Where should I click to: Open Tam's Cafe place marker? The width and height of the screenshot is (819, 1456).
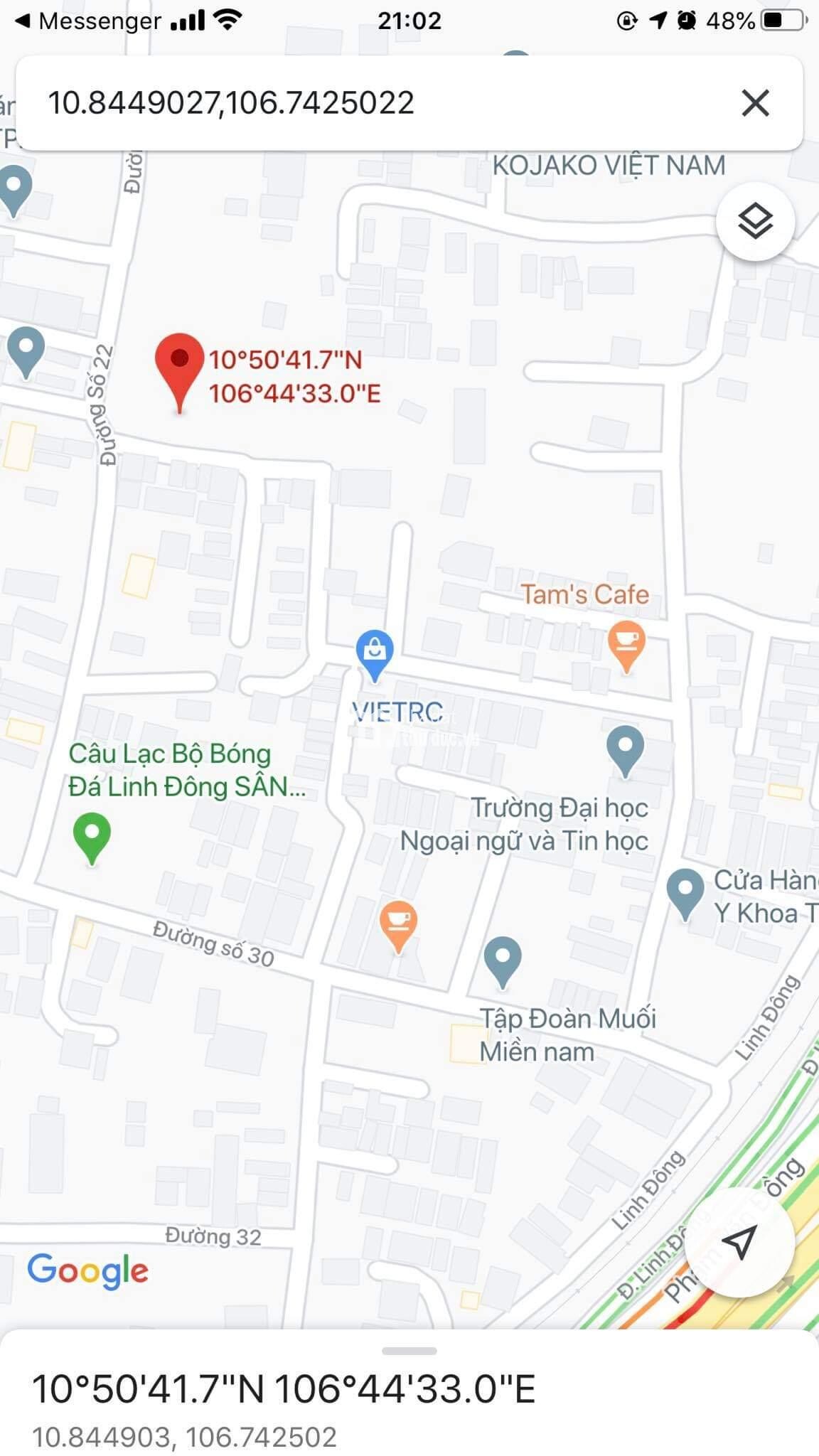(x=626, y=643)
